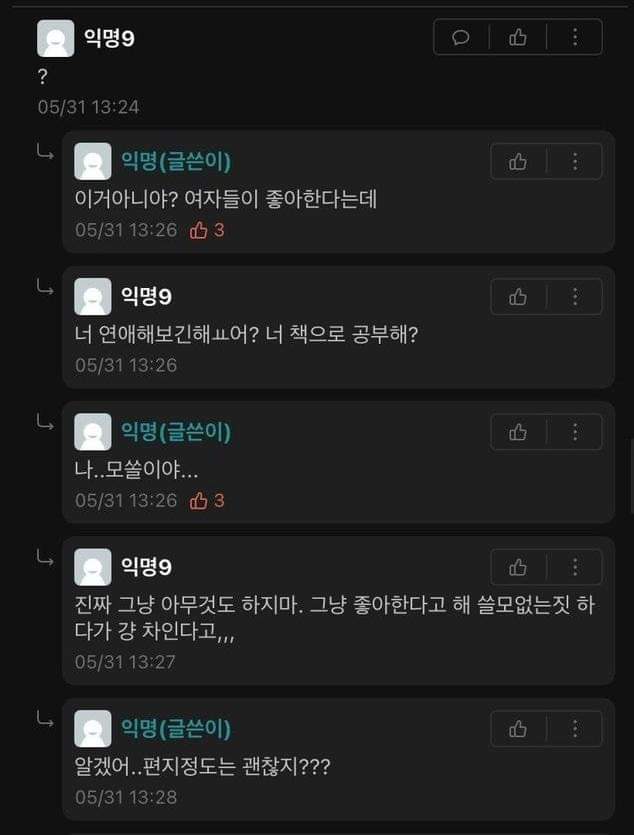This screenshot has width=634, height=835.
Task: Like the reply '이거아니야? 여자들이 좋아한다는데'
Action: 518,161
